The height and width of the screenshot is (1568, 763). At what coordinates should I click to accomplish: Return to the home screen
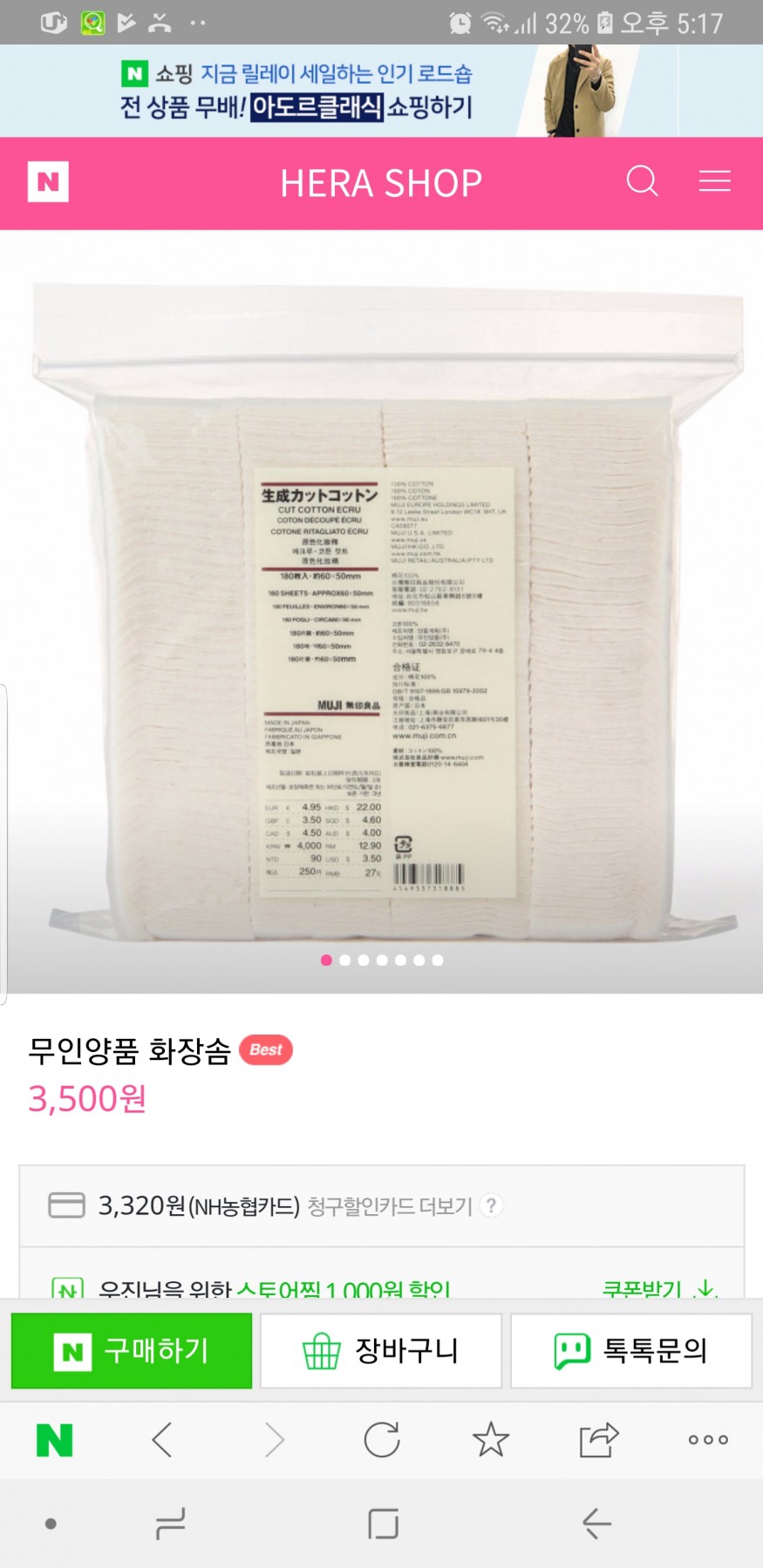[x=383, y=1524]
